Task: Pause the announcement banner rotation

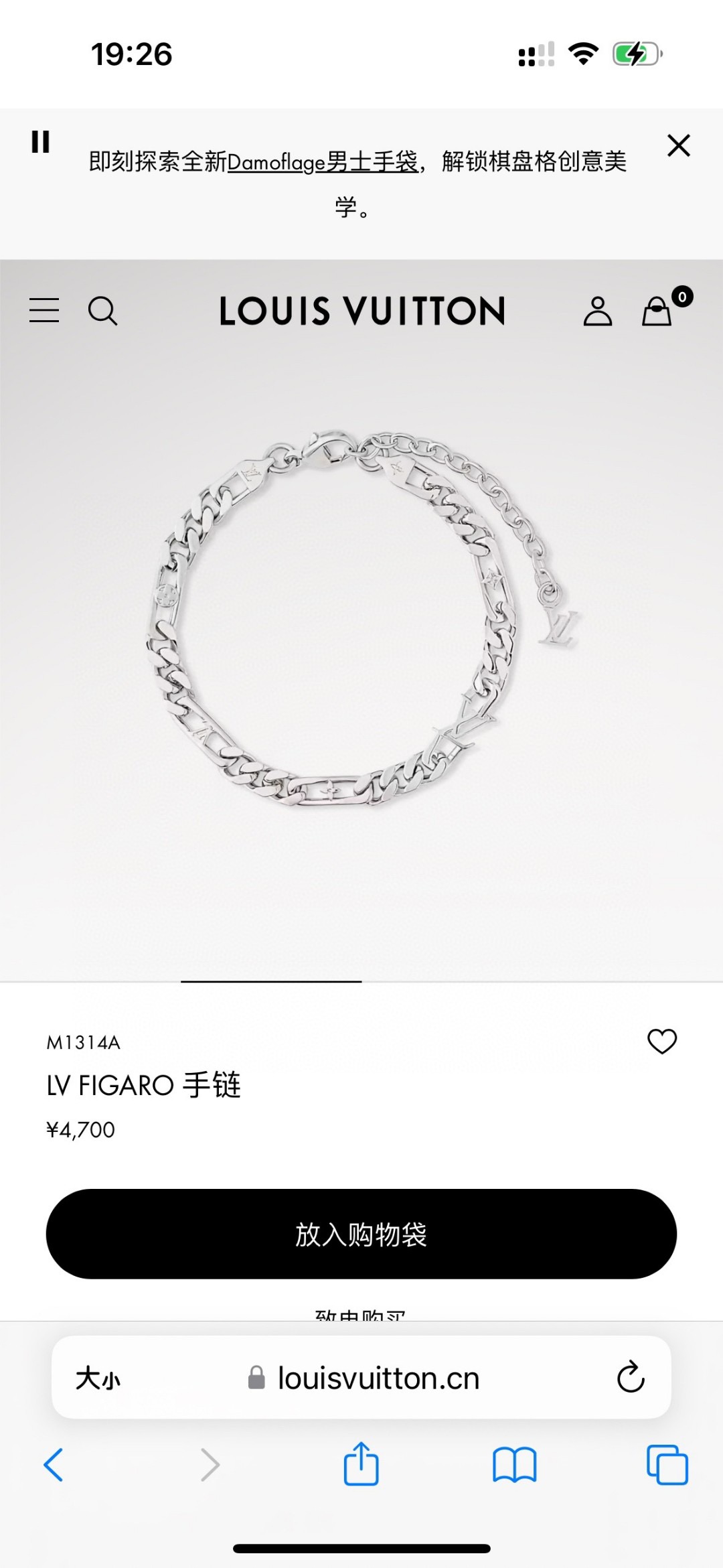Action: 41,142
